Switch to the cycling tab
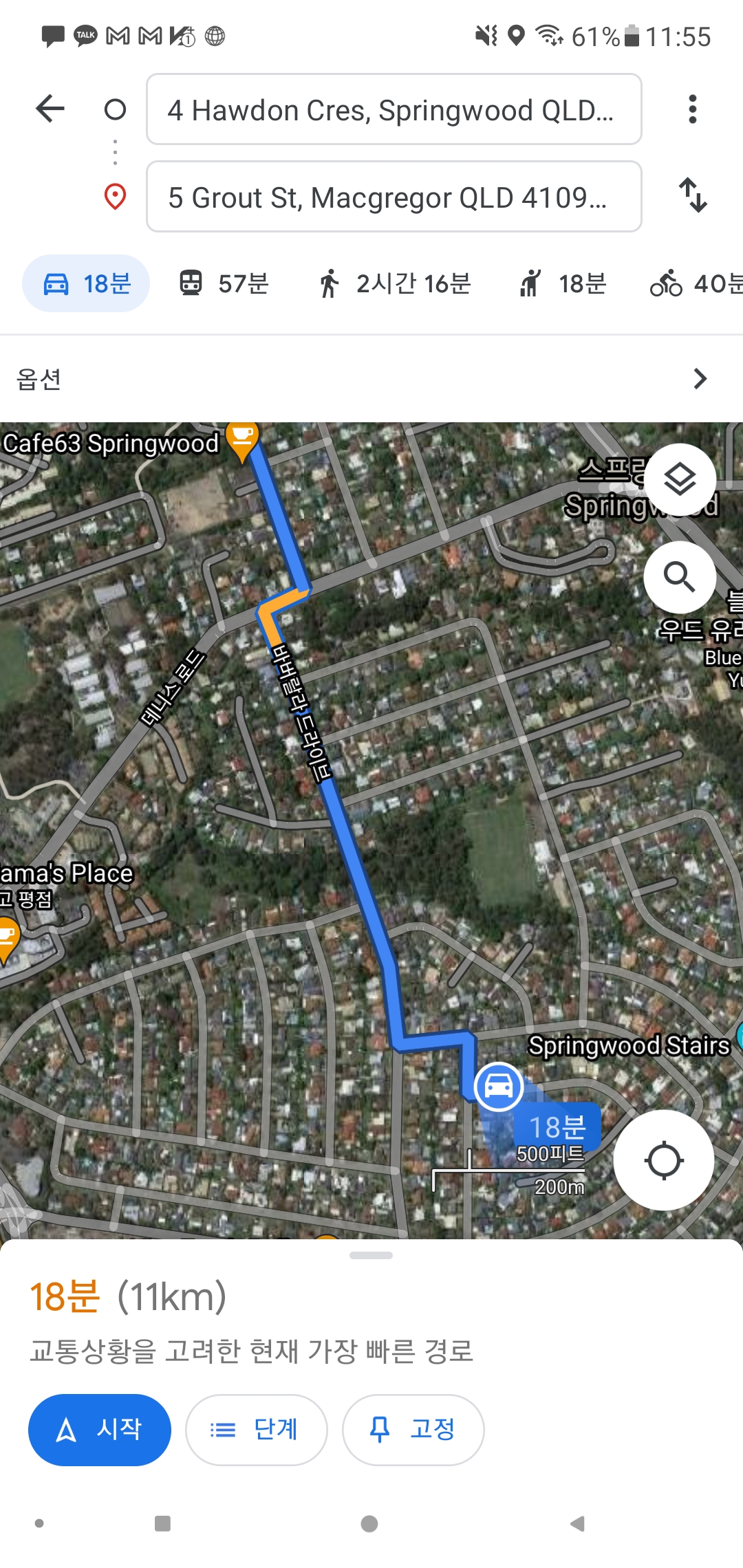The height and width of the screenshot is (1568, 743). (x=695, y=283)
